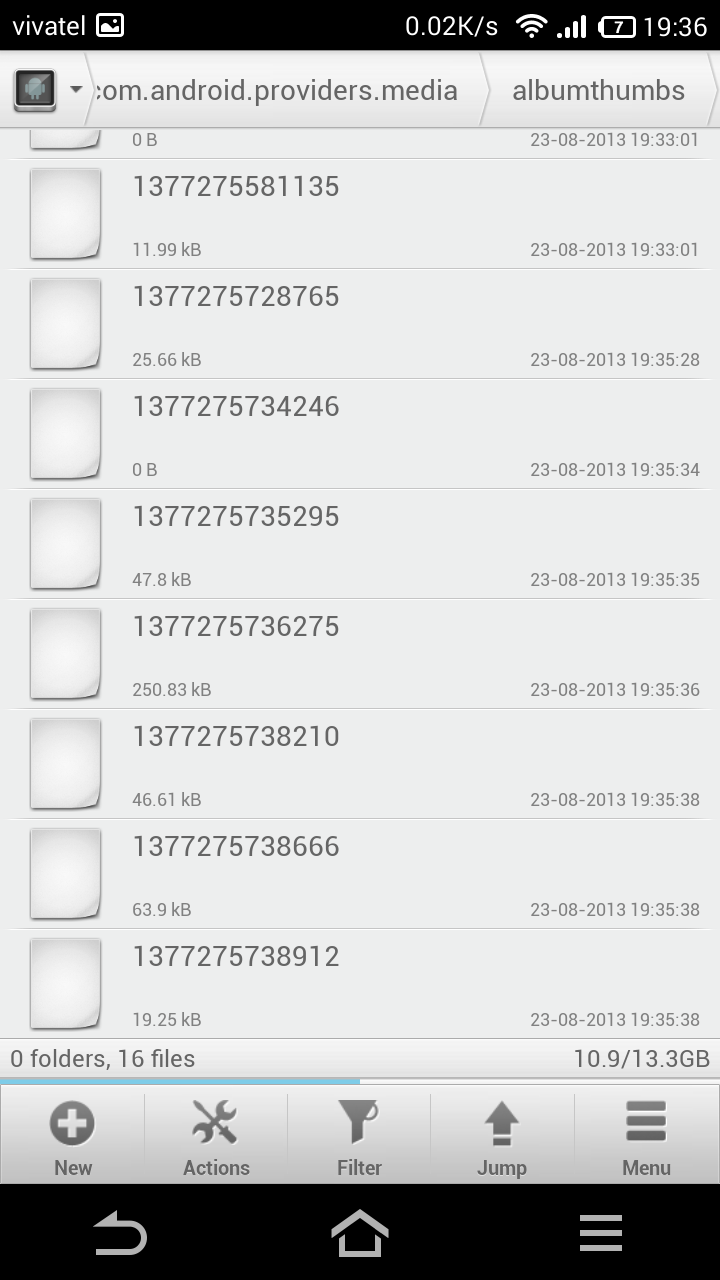The width and height of the screenshot is (720, 1280).
Task: Open file 1377275581135
Action: click(360, 214)
